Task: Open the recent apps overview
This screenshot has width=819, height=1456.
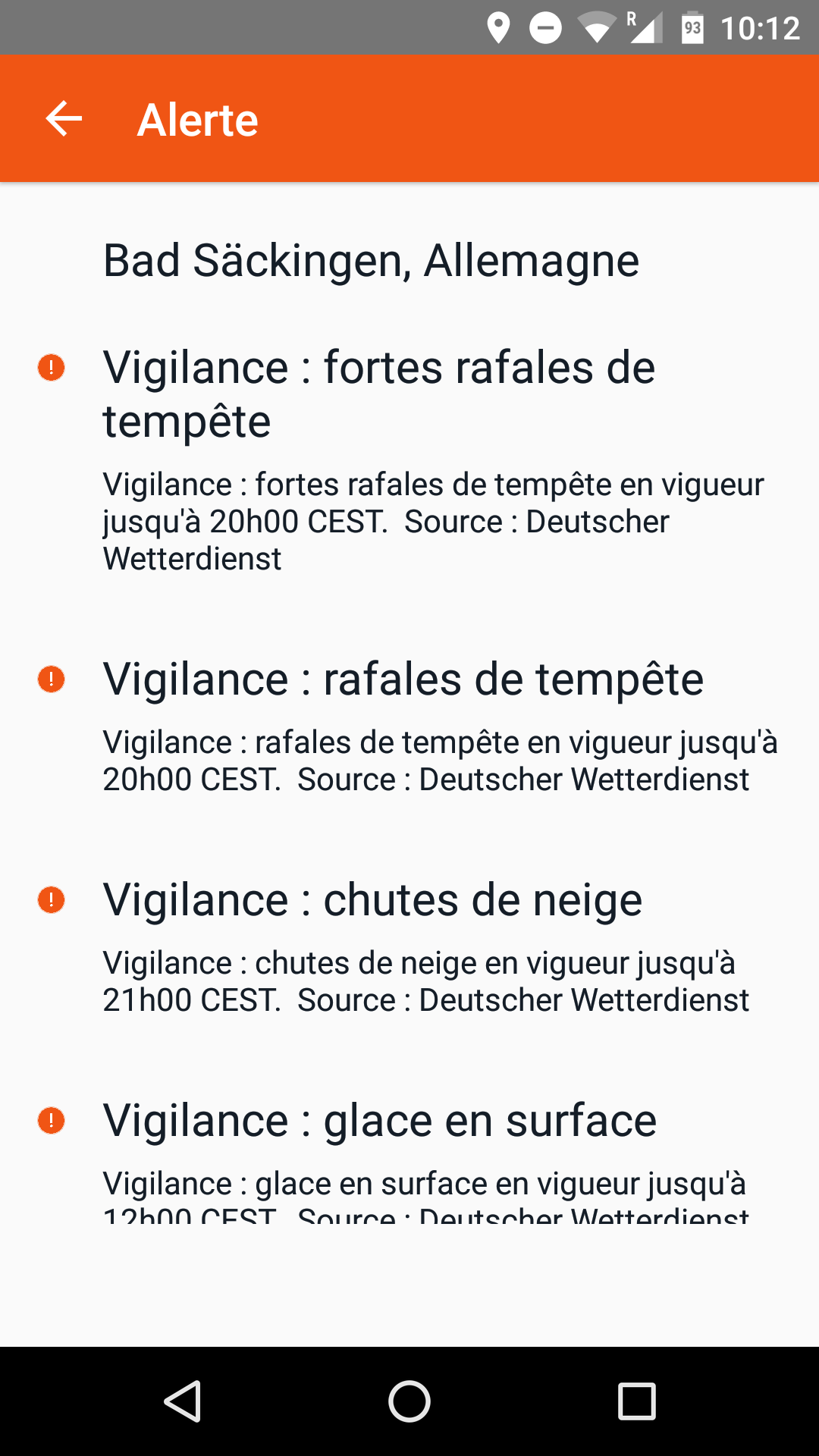Action: click(636, 1401)
